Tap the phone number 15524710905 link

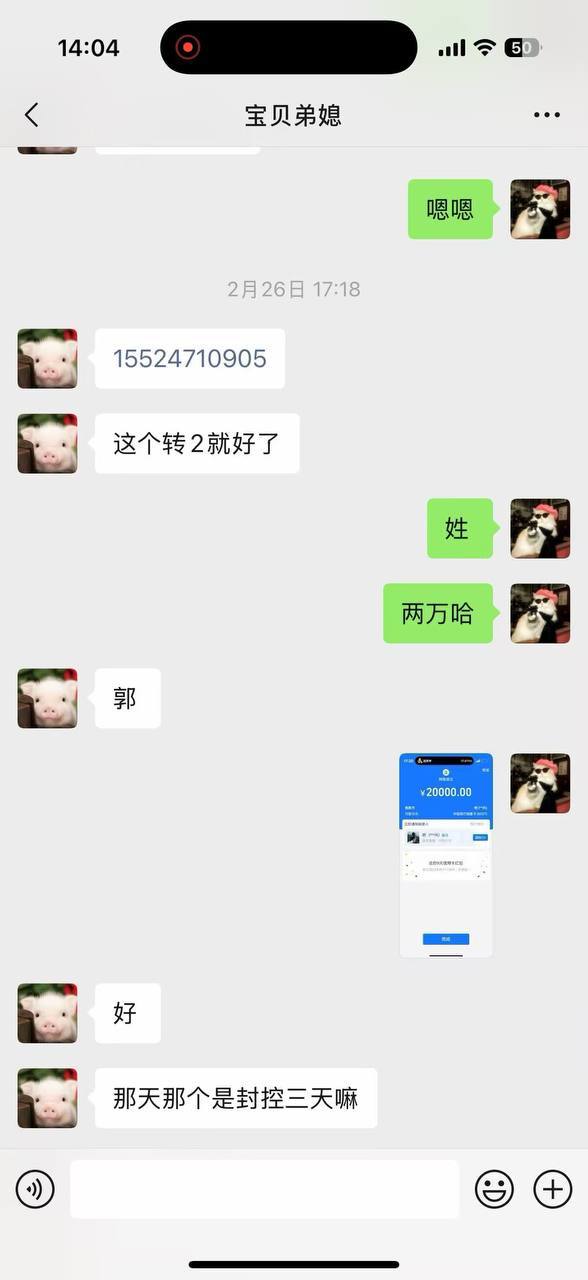[x=190, y=359]
